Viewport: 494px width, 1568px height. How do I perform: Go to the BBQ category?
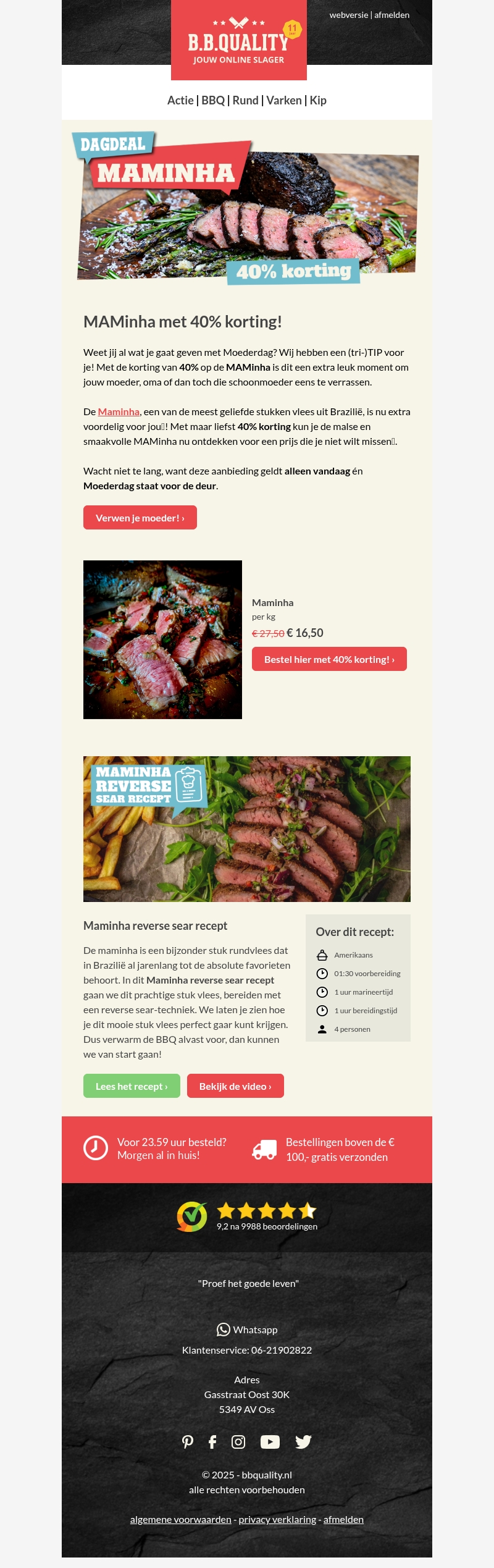coord(213,100)
